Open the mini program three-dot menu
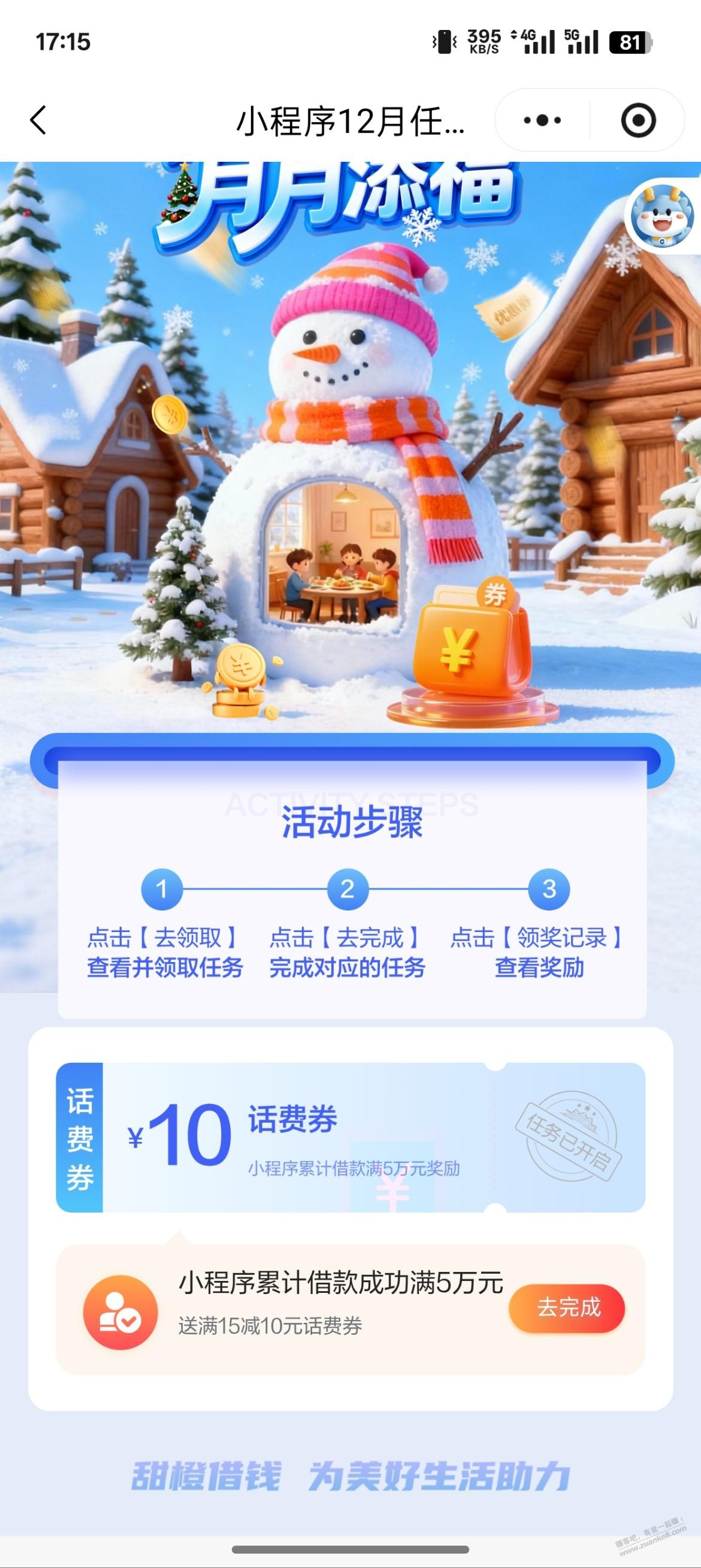This screenshot has width=701, height=1568. tap(542, 120)
